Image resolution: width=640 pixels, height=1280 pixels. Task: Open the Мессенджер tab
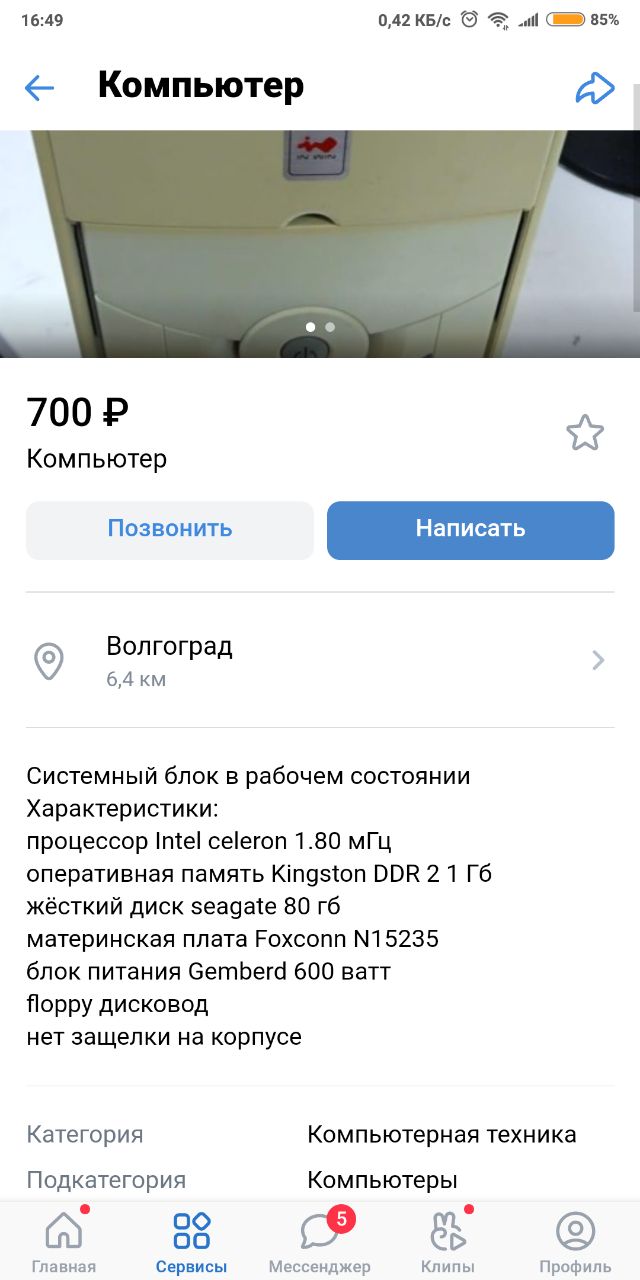tap(320, 1242)
